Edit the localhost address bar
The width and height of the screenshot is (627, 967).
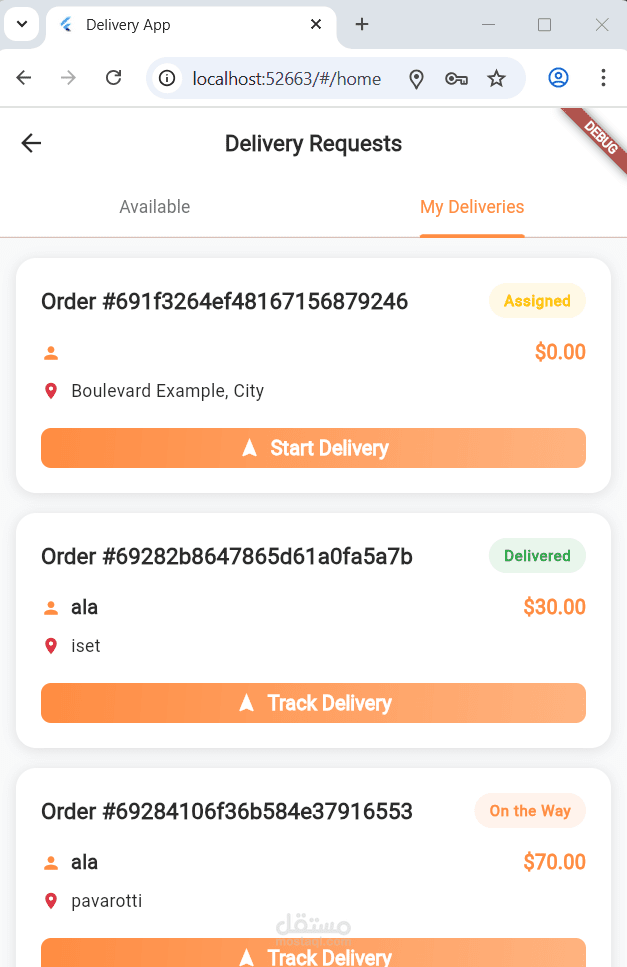[x=285, y=78]
